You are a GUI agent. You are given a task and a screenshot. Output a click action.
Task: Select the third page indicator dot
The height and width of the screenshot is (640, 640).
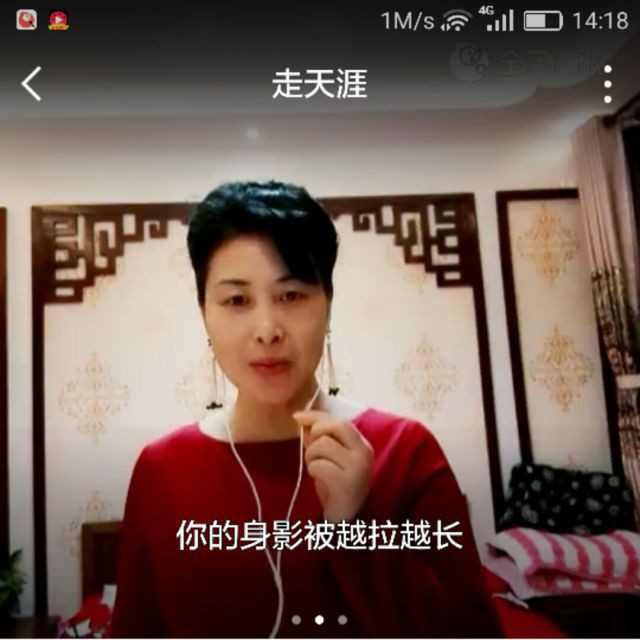[x=342, y=620]
